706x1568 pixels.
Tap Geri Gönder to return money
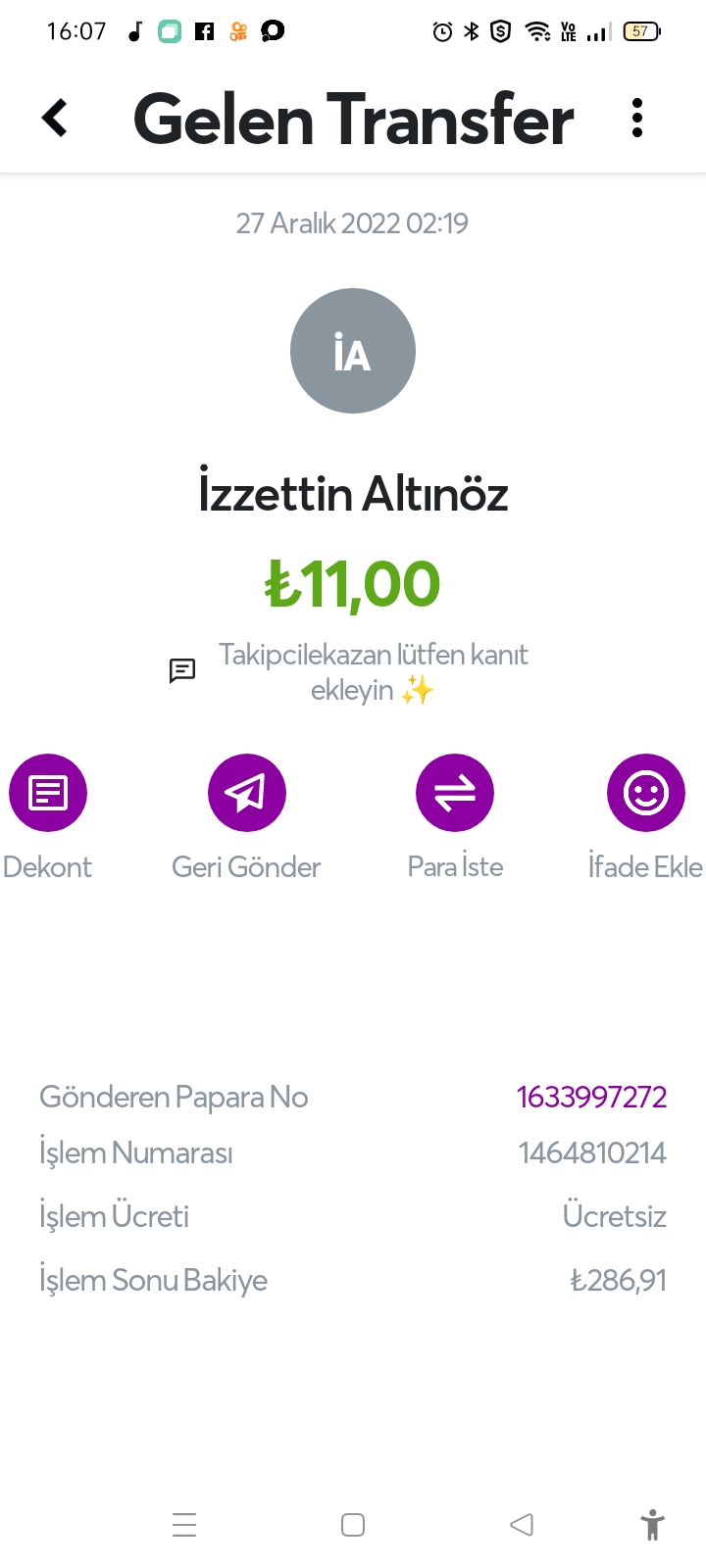click(247, 793)
